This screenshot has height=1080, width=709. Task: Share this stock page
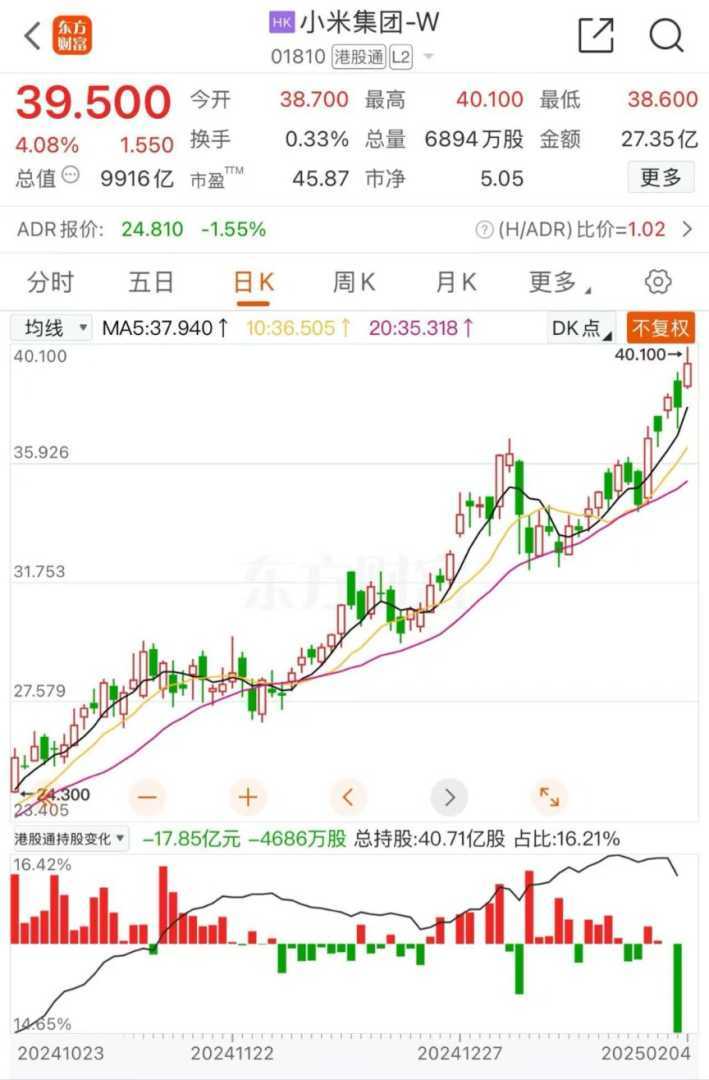(596, 36)
